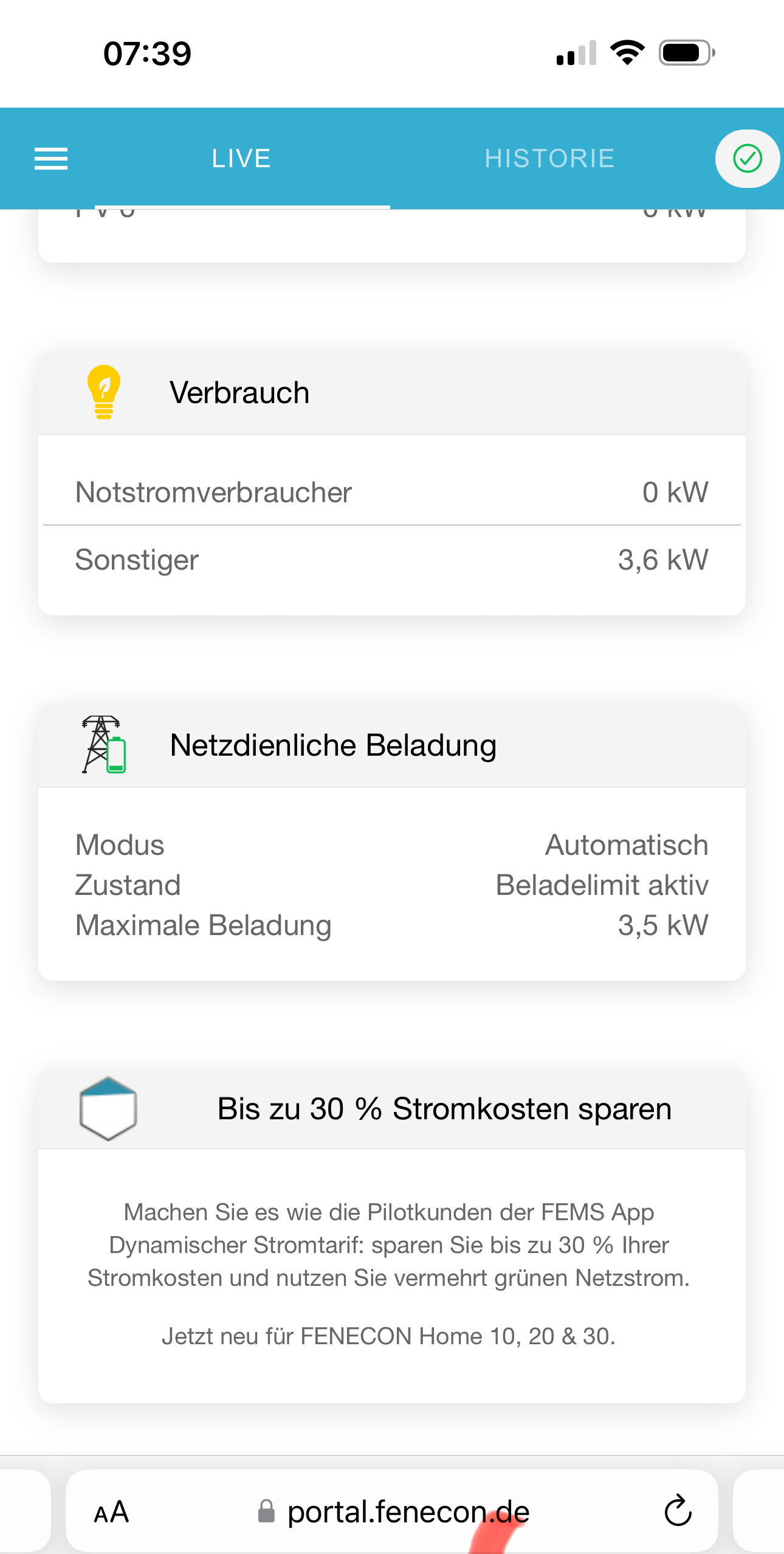
Task: Tap the AA text size button
Action: 112,1512
